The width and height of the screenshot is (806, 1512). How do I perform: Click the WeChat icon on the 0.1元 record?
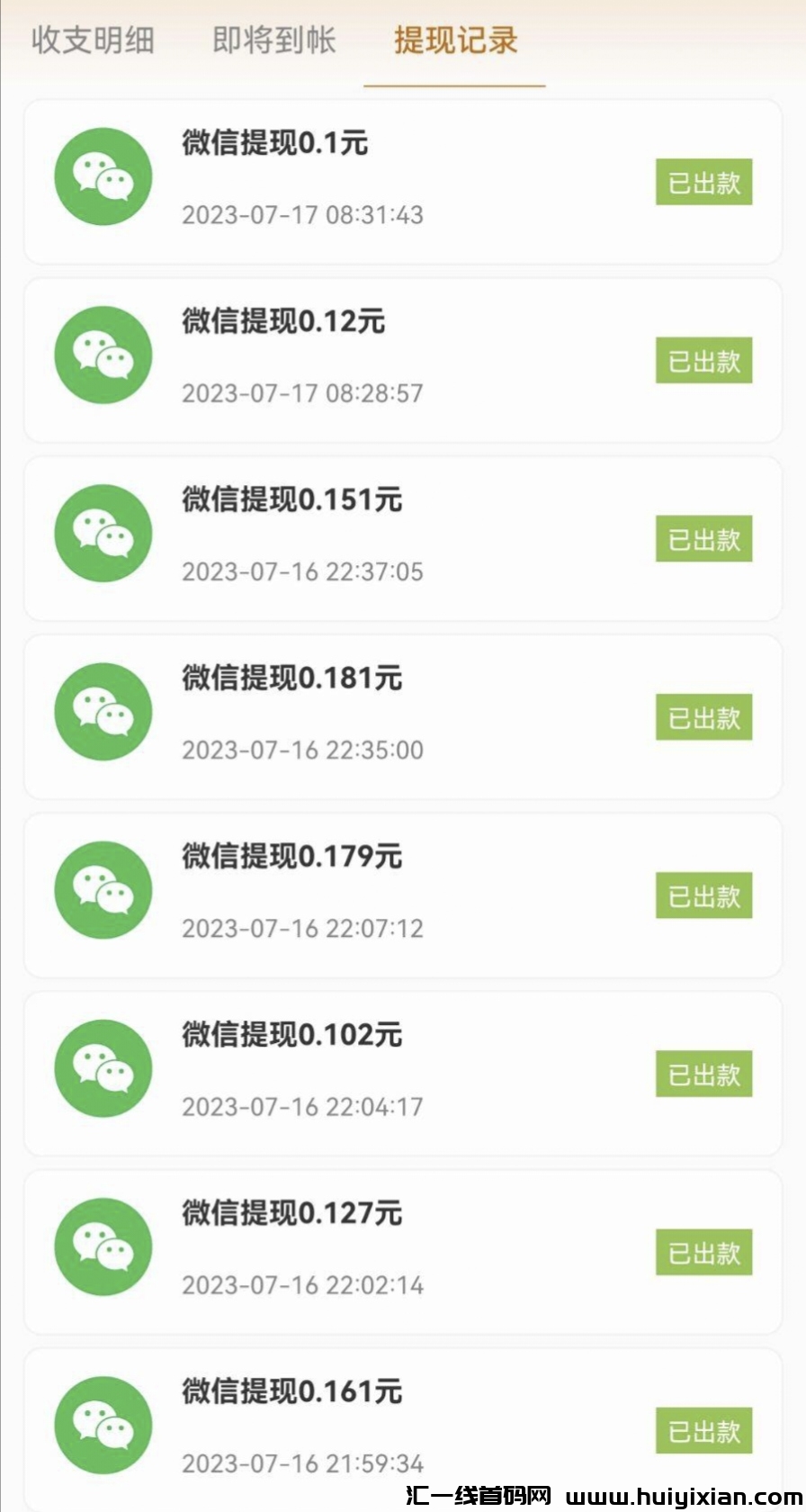point(102,176)
